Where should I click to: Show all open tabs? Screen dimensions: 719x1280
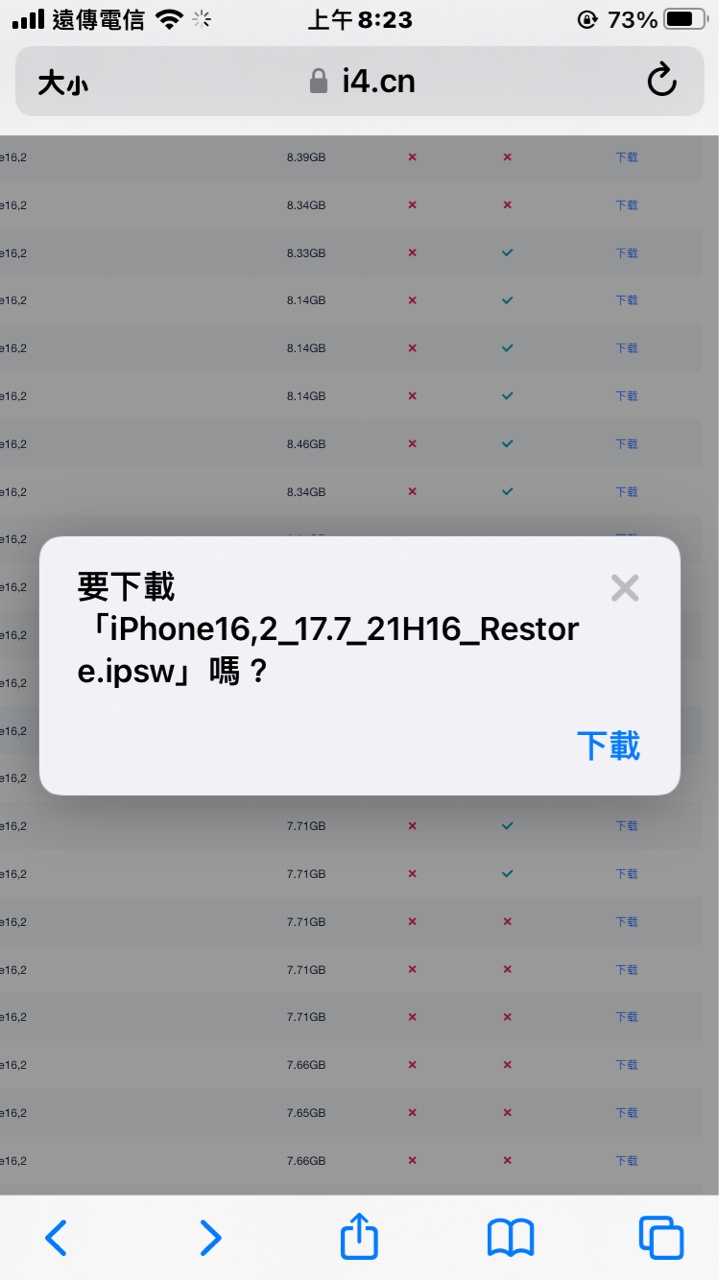click(661, 1238)
